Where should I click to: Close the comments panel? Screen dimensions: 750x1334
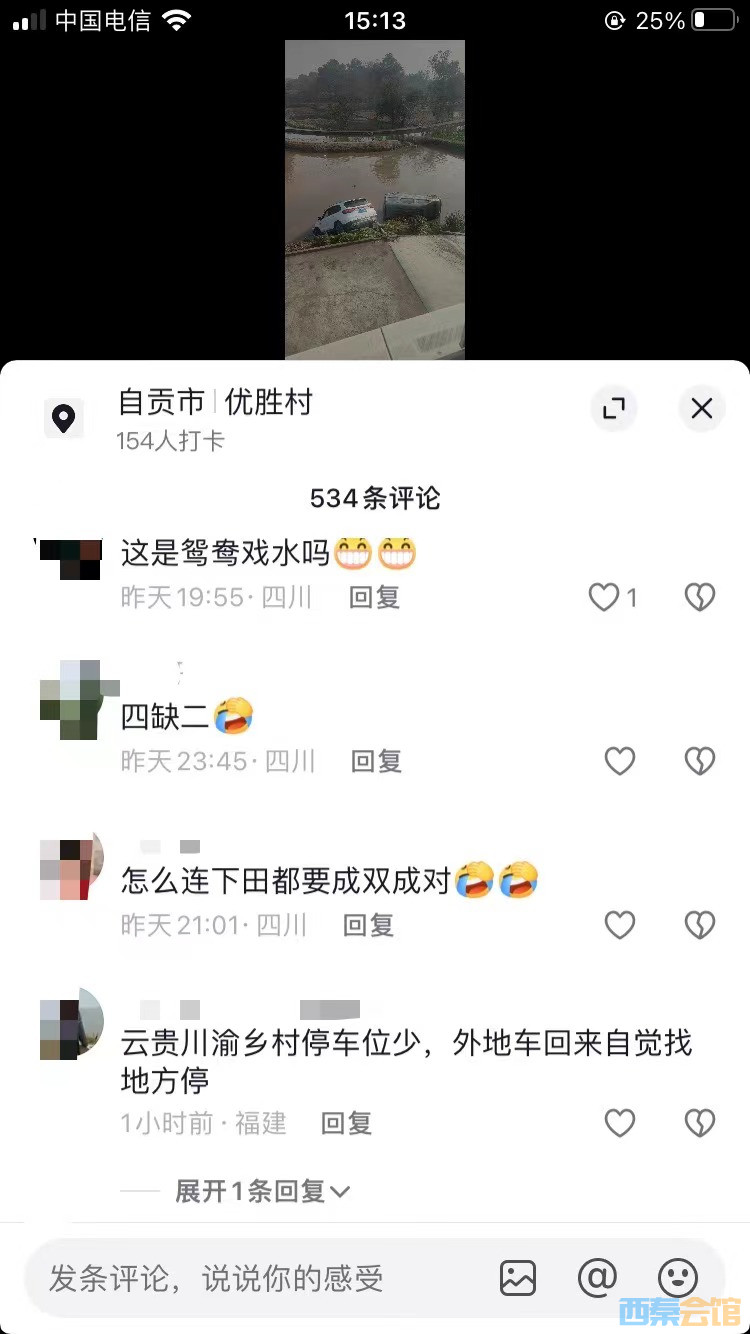702,408
